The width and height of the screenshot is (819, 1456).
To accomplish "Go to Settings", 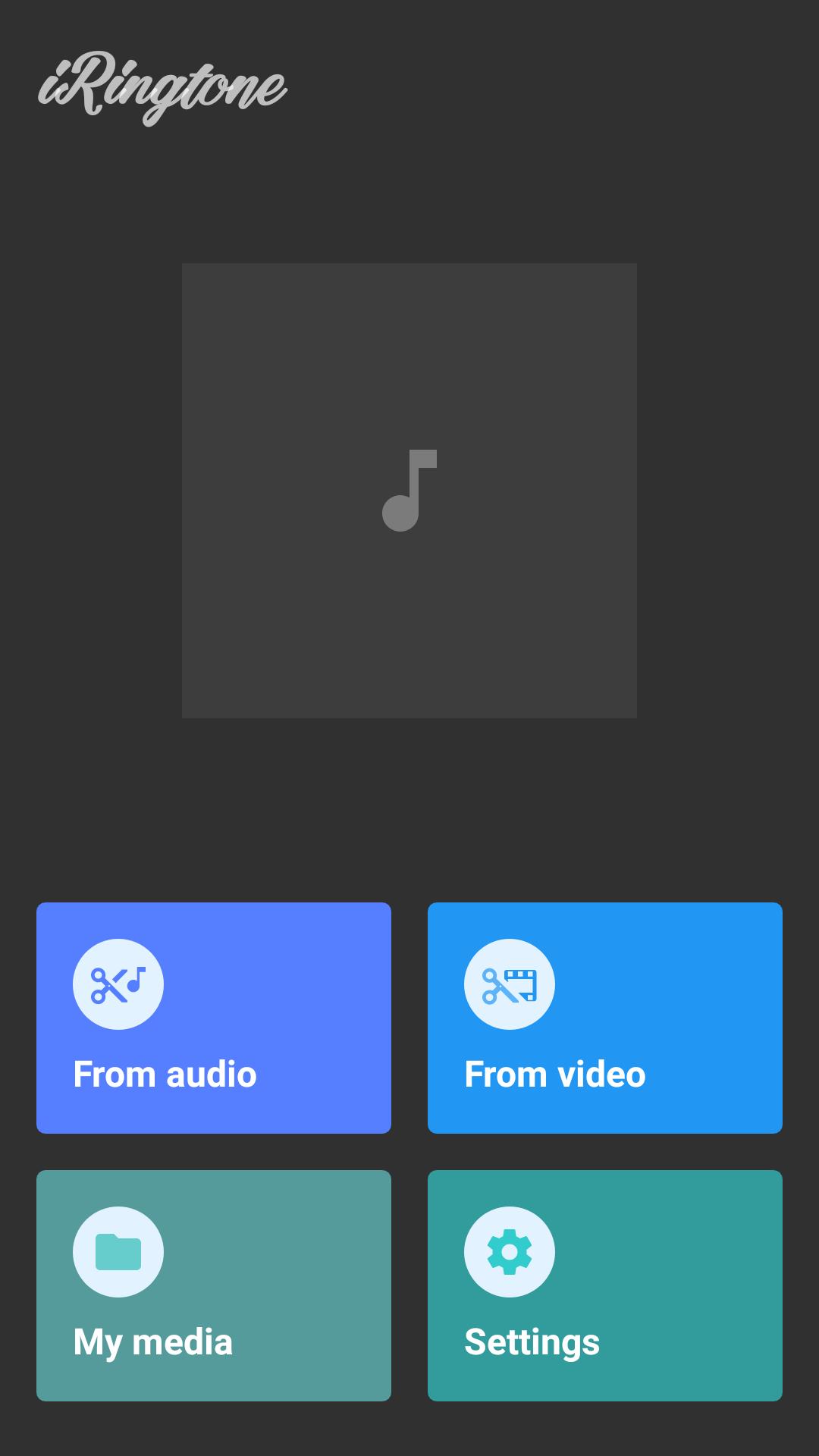I will (604, 1285).
